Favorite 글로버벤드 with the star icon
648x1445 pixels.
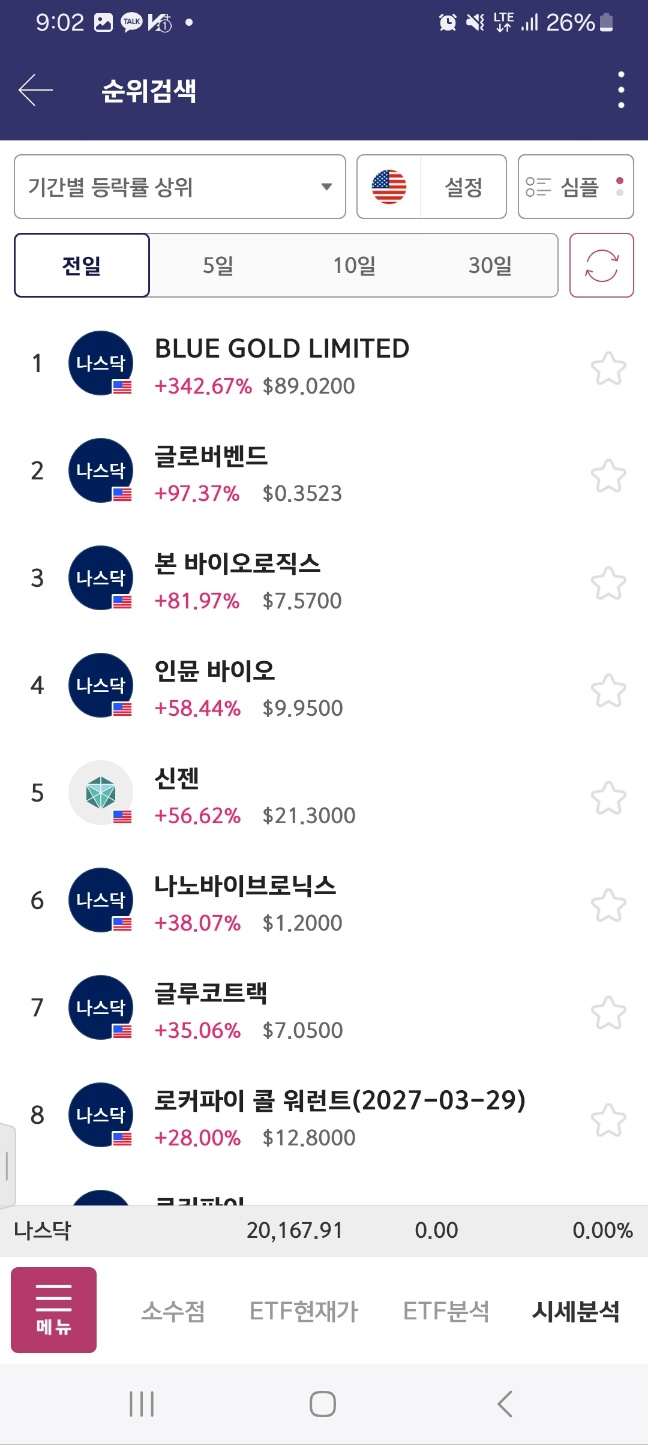click(x=608, y=476)
